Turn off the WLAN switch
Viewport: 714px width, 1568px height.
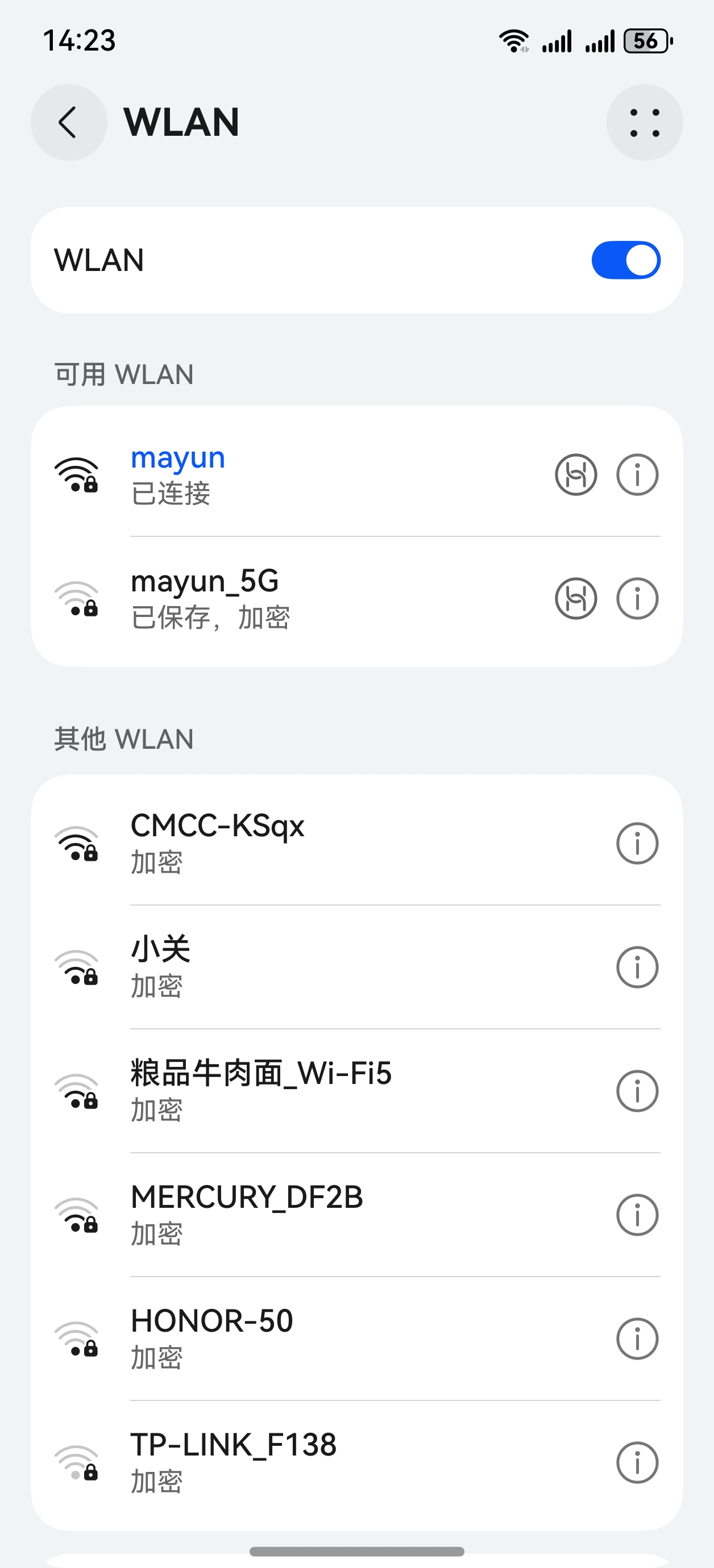coord(626,261)
